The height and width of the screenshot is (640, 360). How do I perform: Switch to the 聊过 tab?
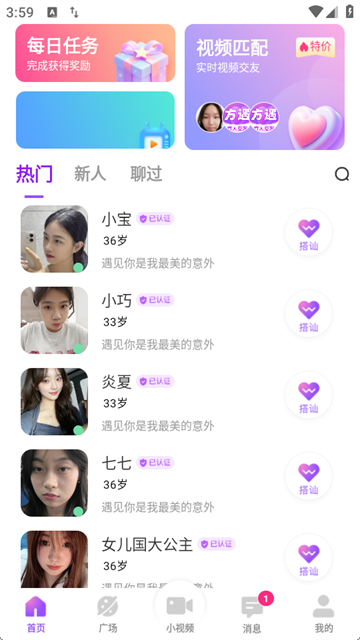click(146, 174)
